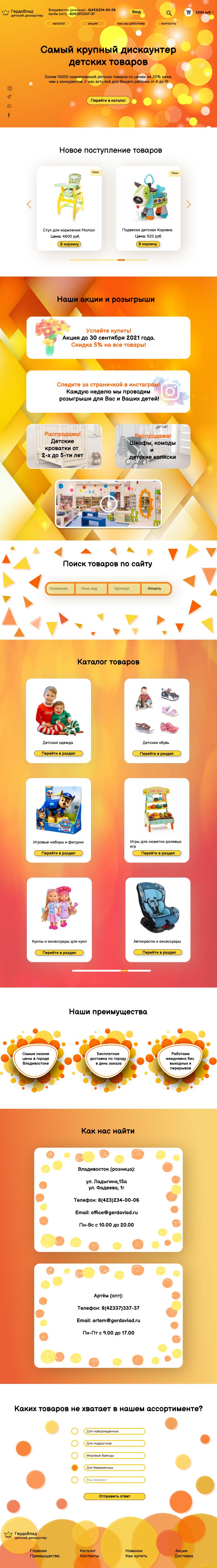Select the Для новорожденных radio option
Image resolution: width=217 pixels, height=1568 pixels.
click(x=75, y=1431)
